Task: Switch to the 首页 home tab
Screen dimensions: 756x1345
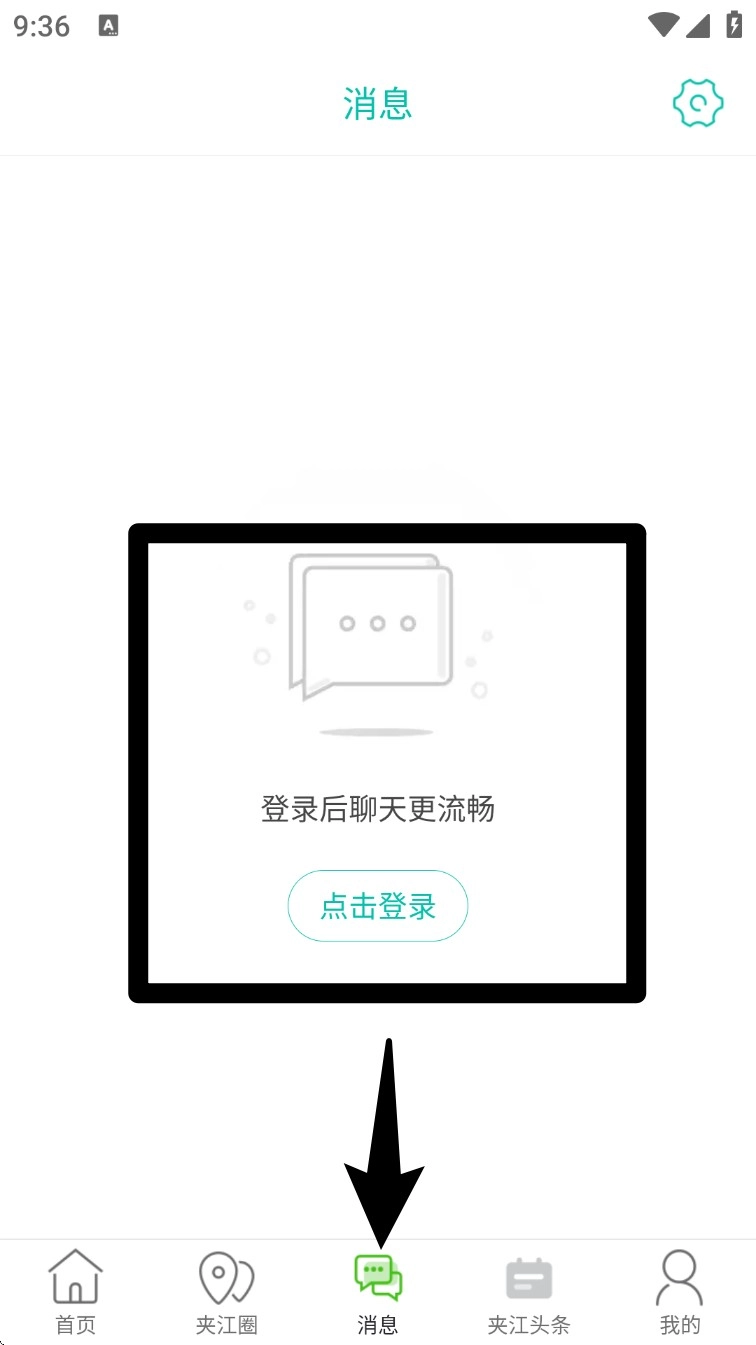Action: click(x=76, y=1292)
